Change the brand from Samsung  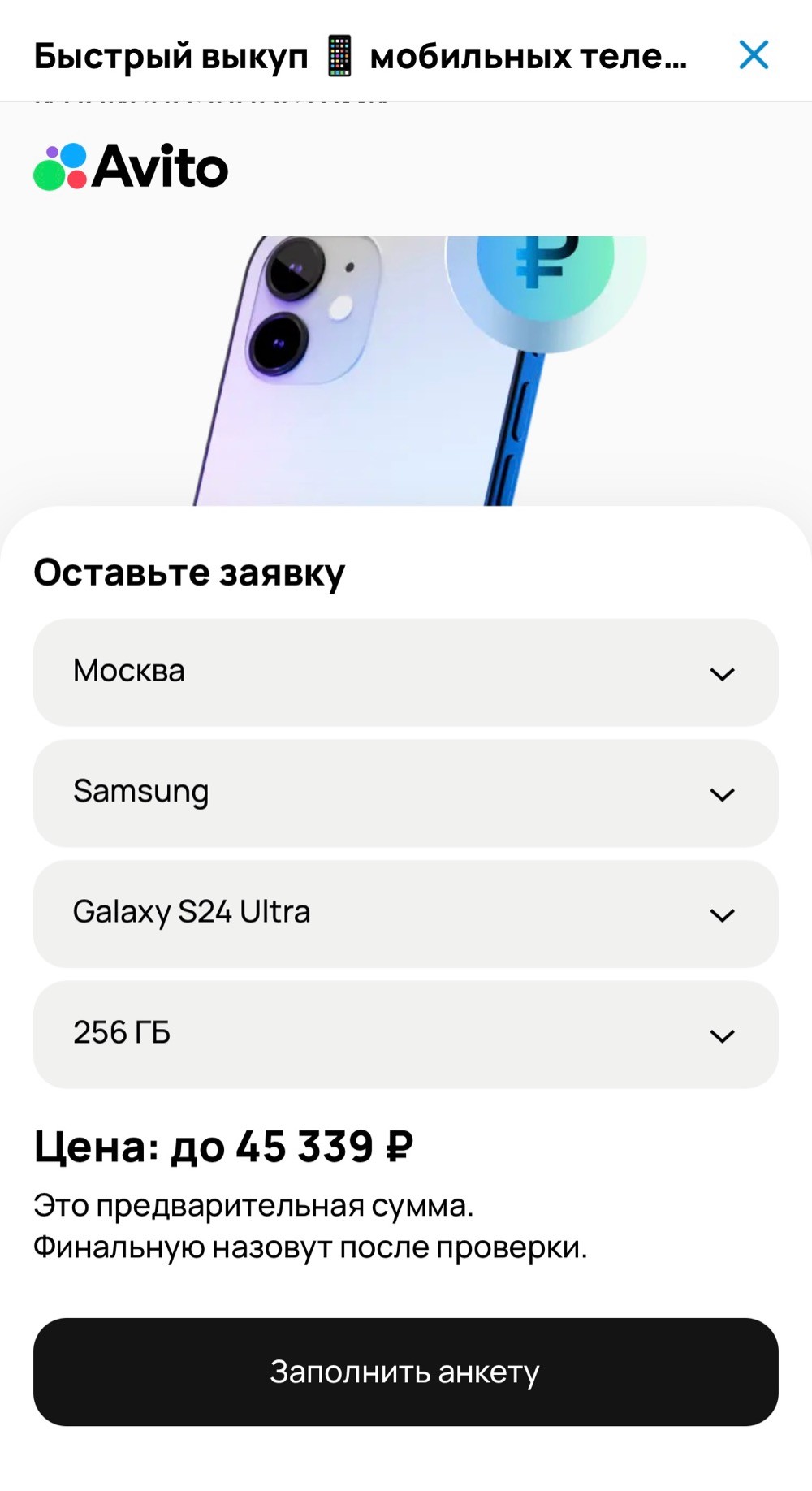pos(405,793)
